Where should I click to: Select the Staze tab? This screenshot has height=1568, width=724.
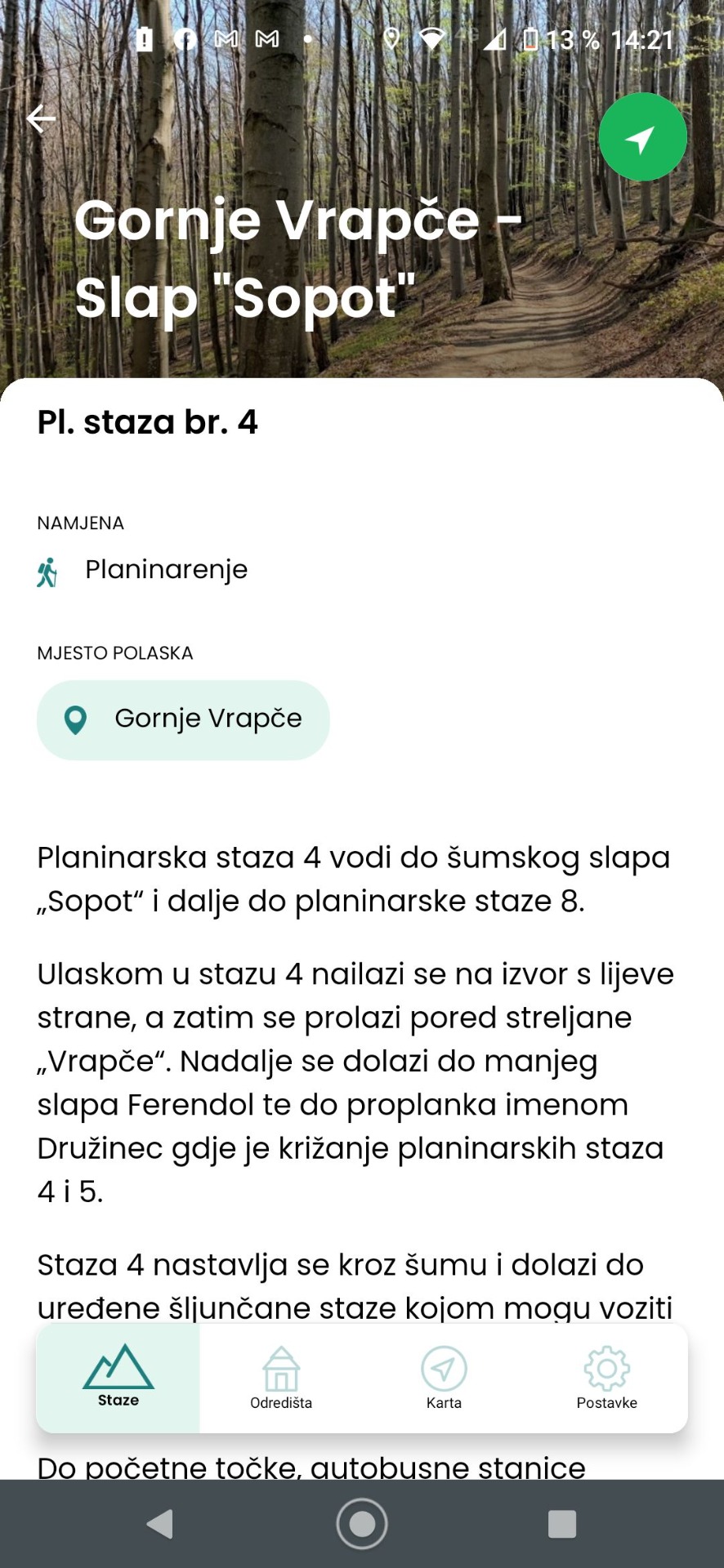pos(118,1377)
